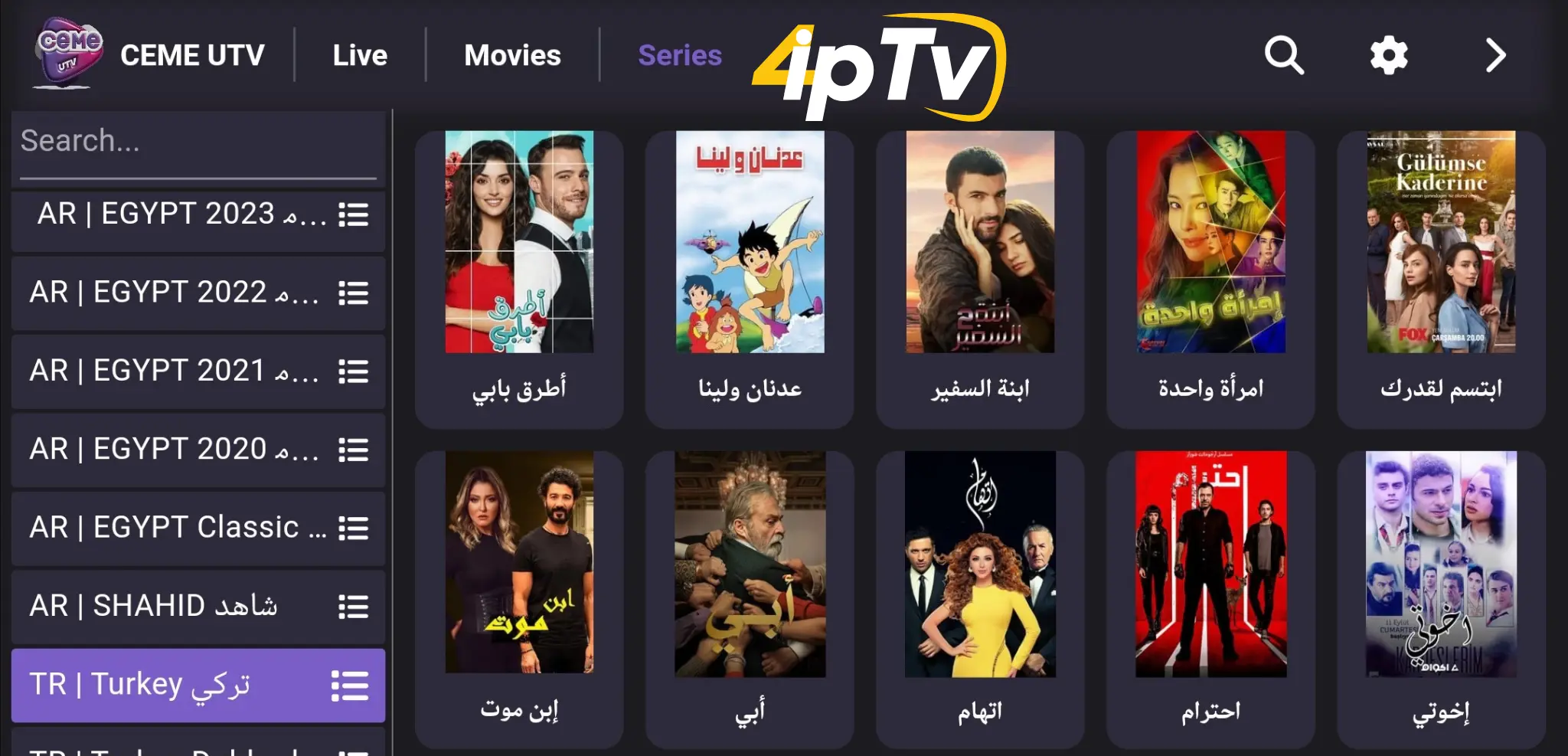Open the series إبن موت
The image size is (1568, 756).
(519, 599)
